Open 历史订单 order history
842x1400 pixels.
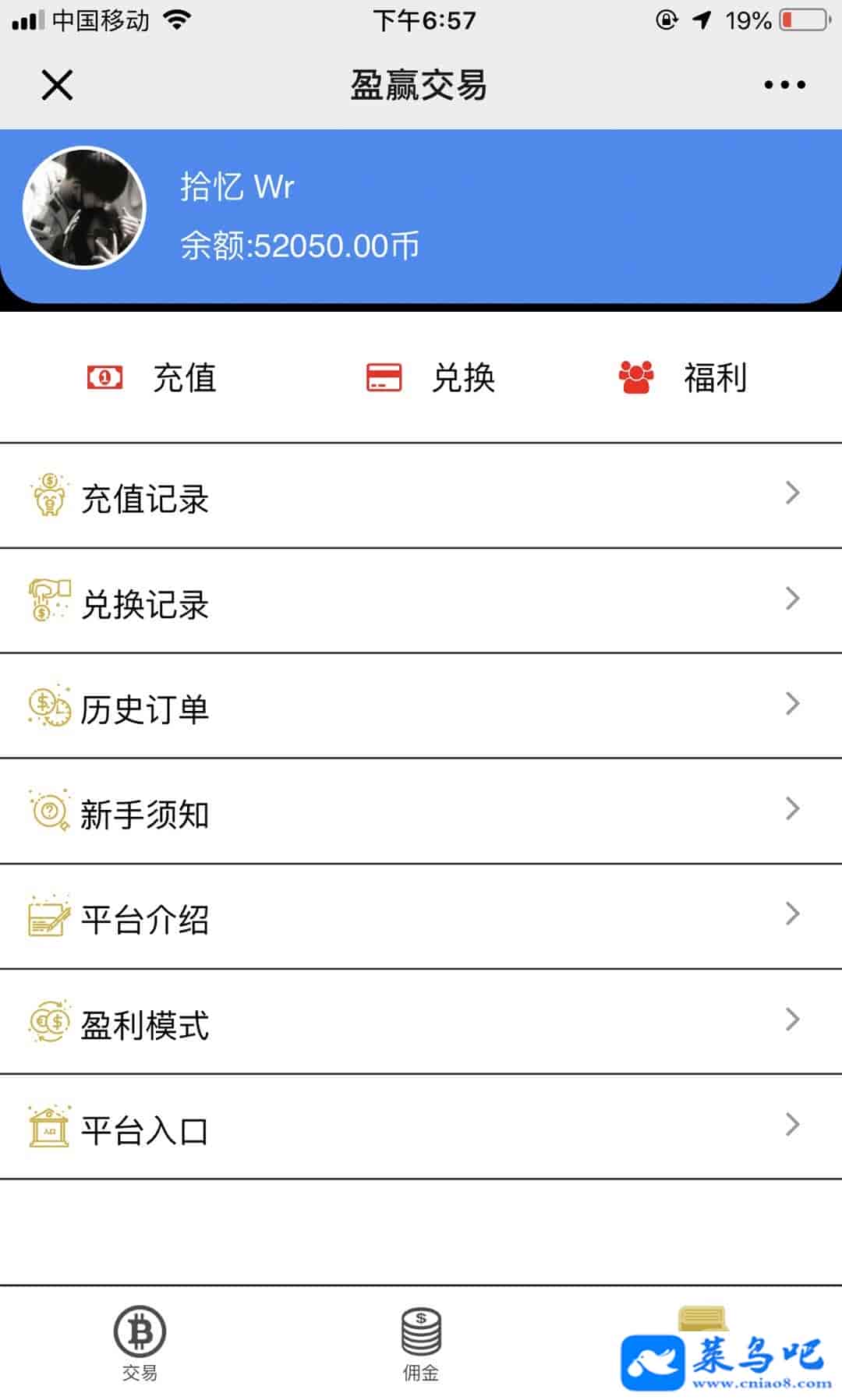click(x=421, y=707)
